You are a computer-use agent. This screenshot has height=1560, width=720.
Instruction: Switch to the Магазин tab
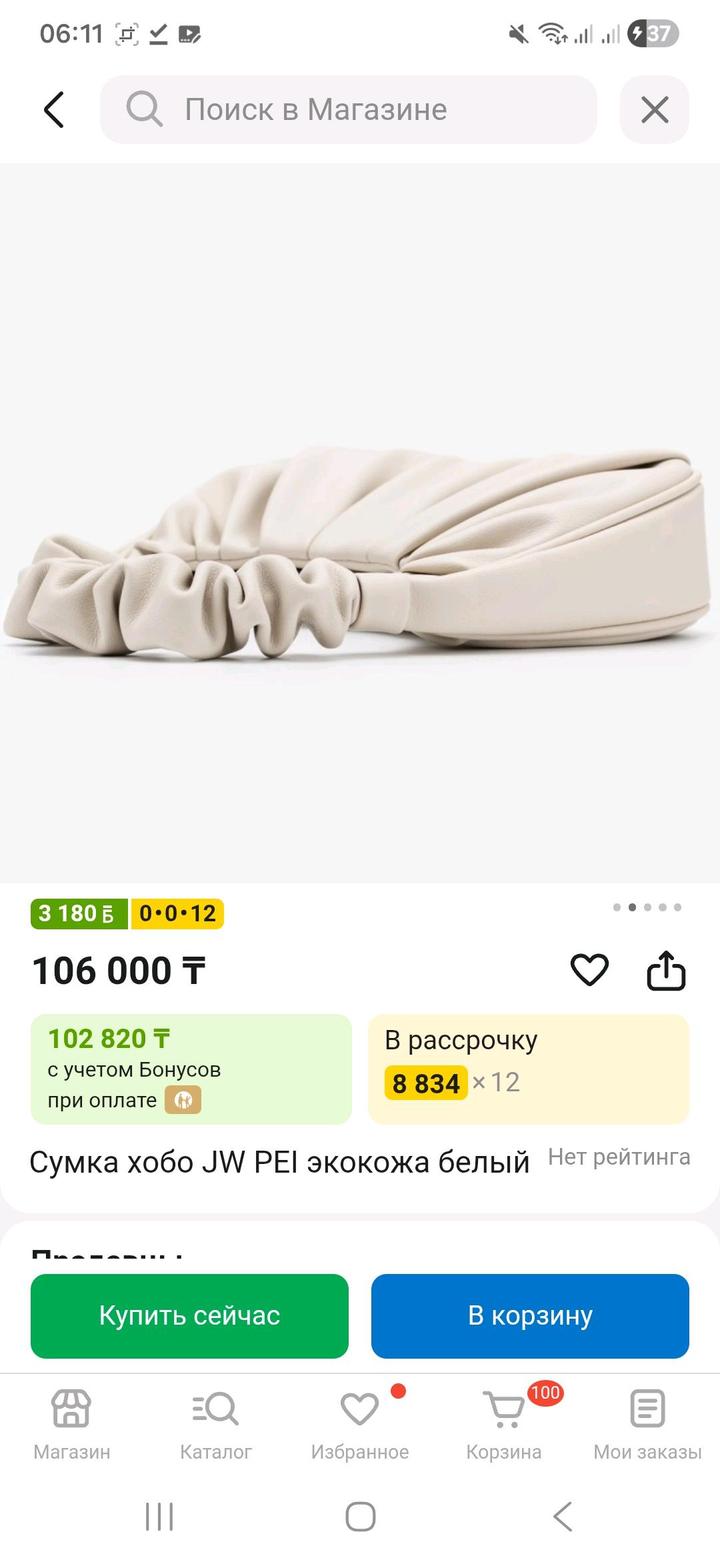click(71, 1425)
